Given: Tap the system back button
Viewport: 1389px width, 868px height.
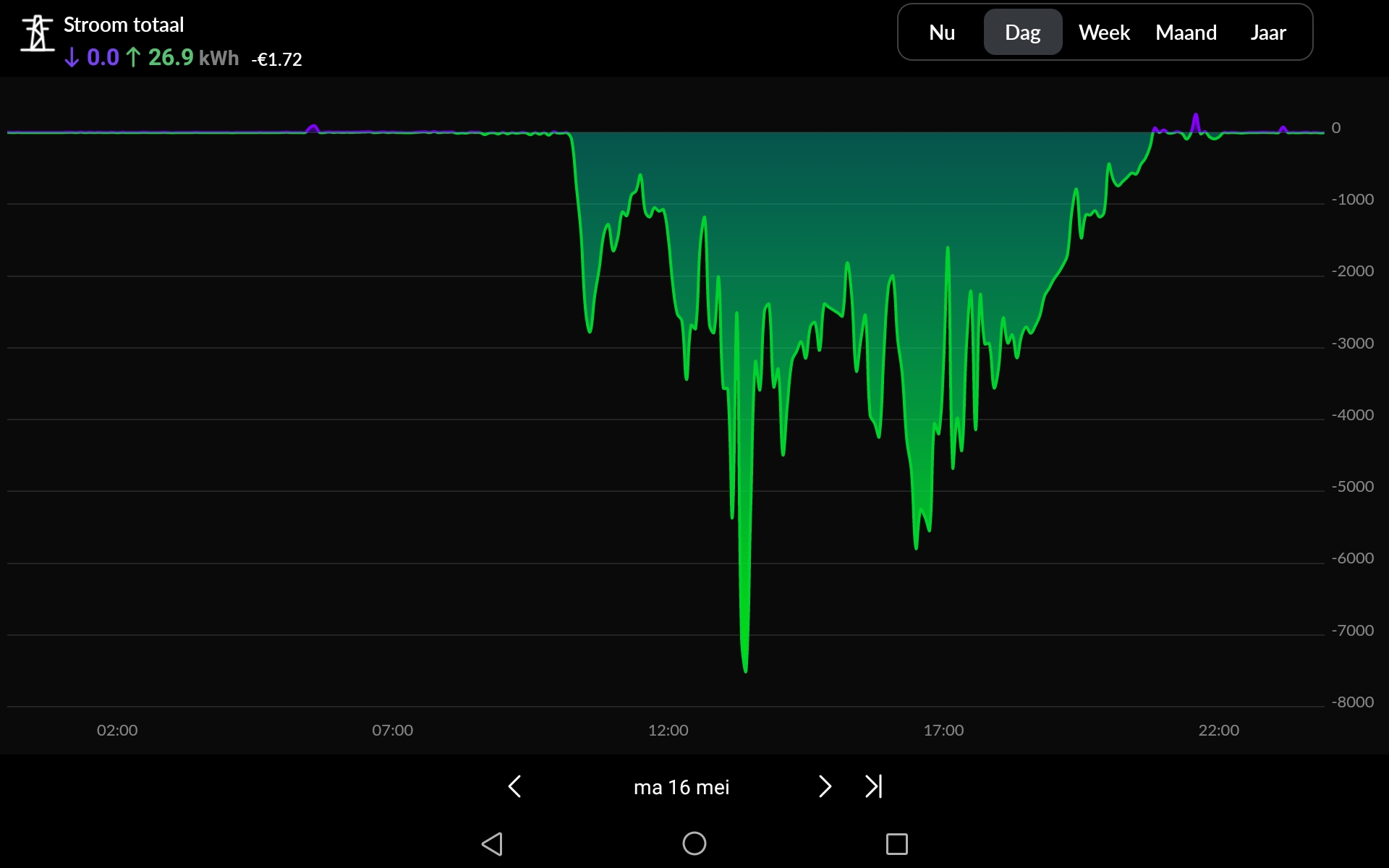Looking at the screenshot, I should [x=492, y=843].
